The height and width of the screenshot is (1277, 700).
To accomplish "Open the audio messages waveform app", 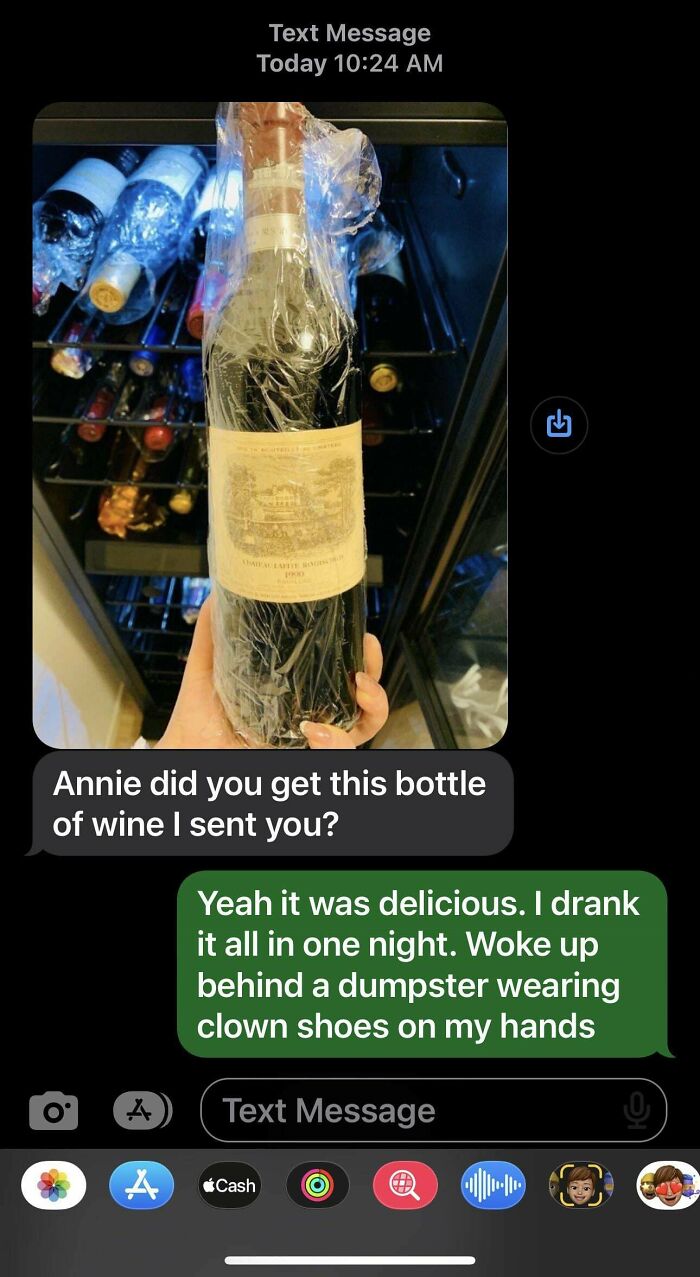I will [x=492, y=1186].
